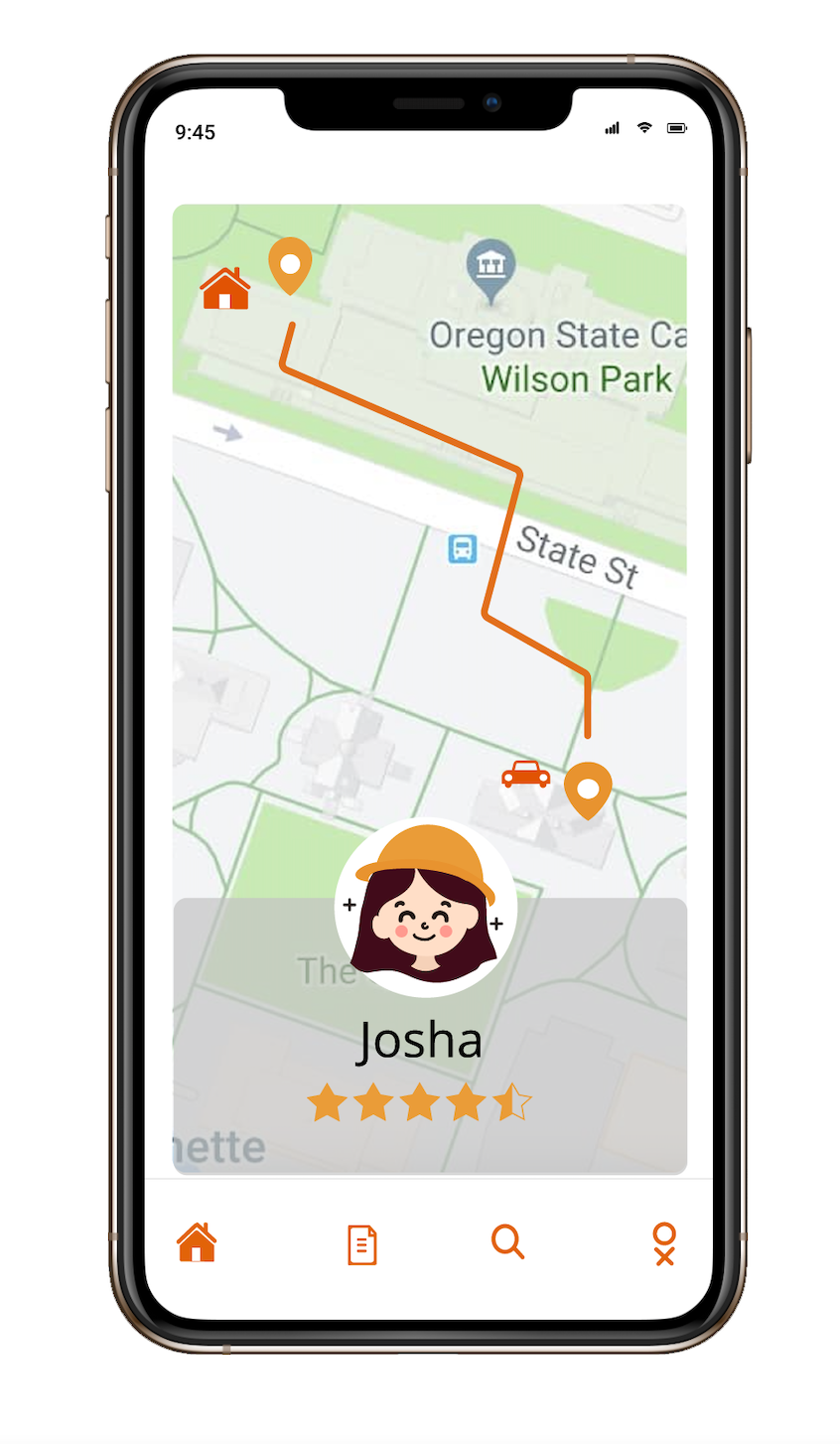Tap the pin next to the car icon
The image size is (840, 1444).
[588, 789]
